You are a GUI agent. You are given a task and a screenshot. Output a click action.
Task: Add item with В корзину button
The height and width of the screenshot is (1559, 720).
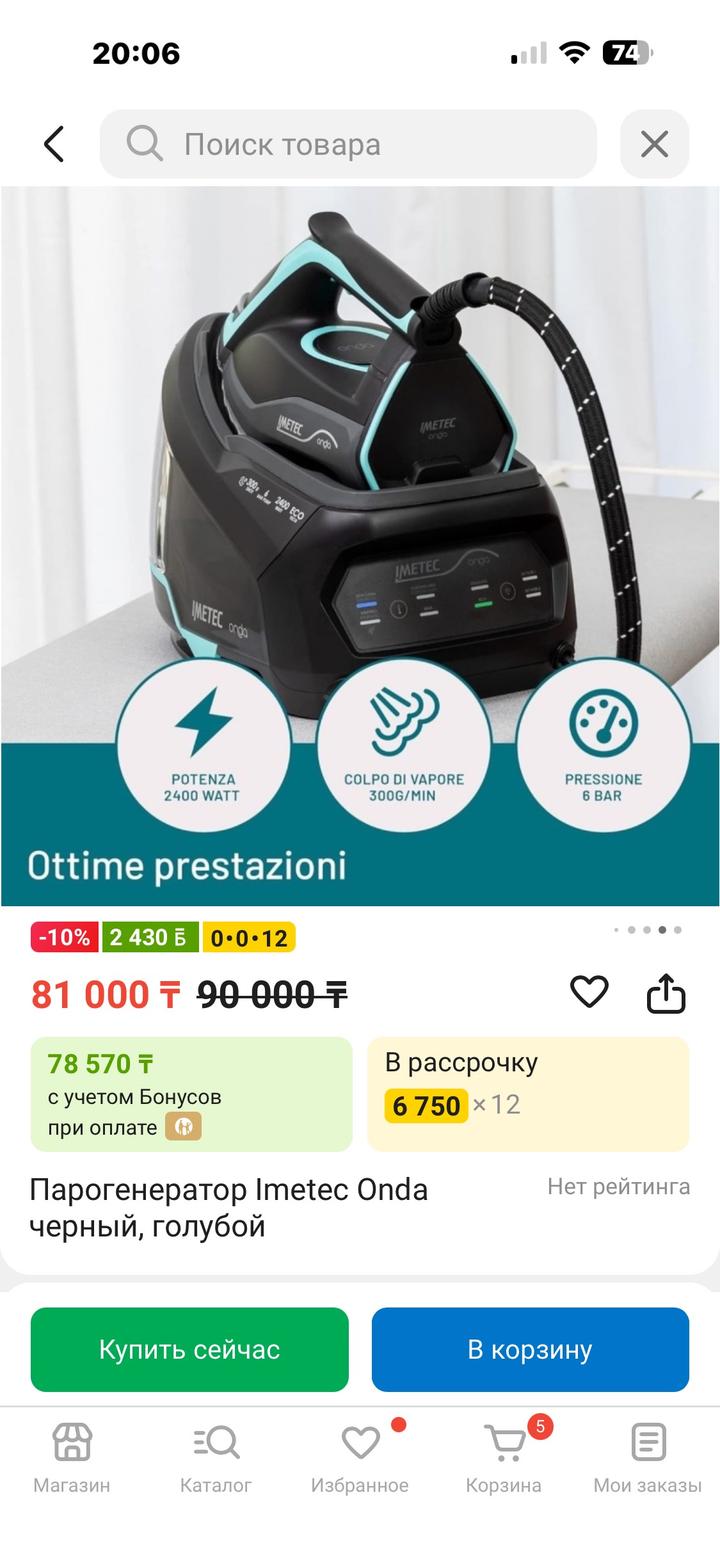(530, 1349)
